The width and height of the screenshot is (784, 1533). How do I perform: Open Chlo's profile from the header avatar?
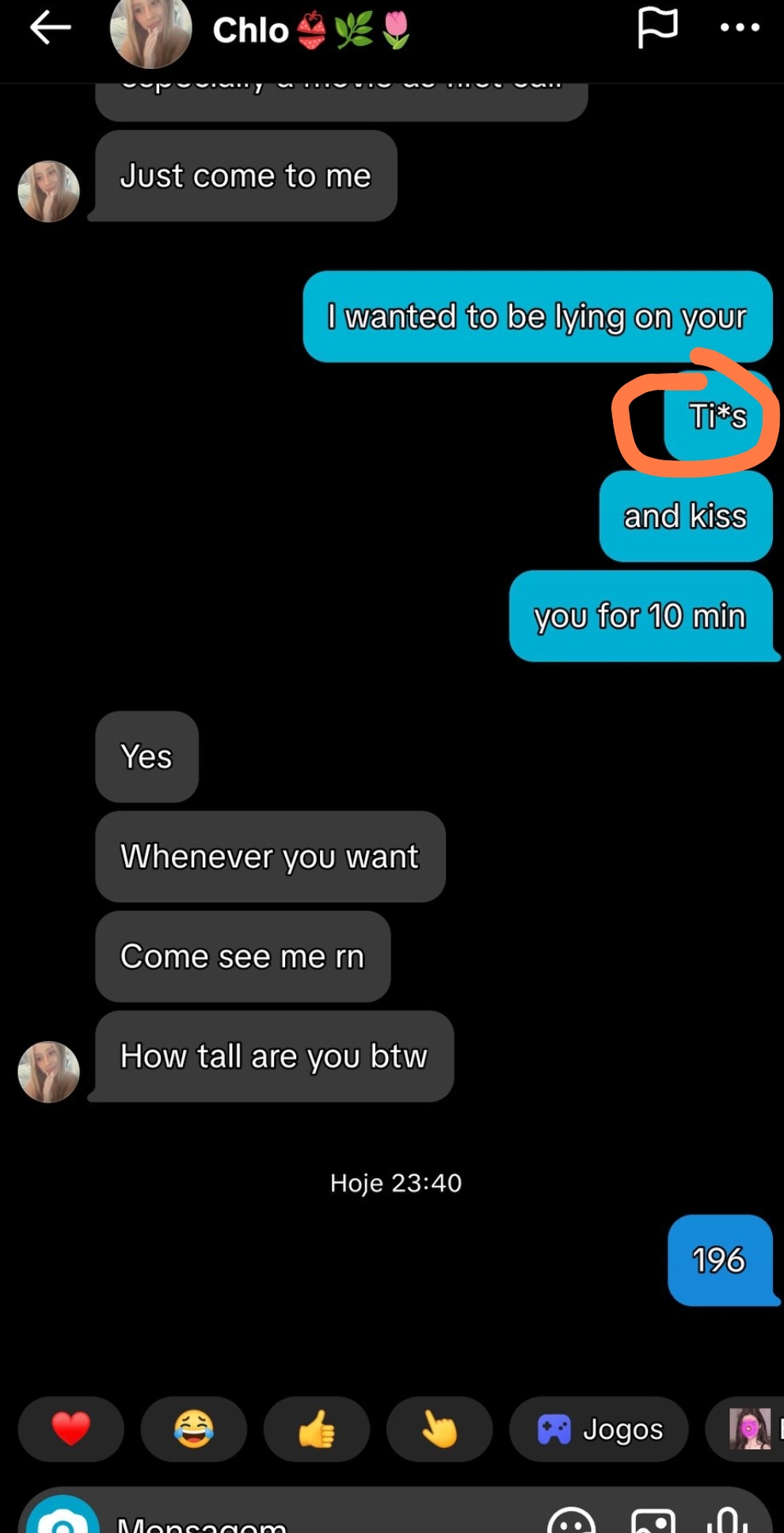(150, 32)
